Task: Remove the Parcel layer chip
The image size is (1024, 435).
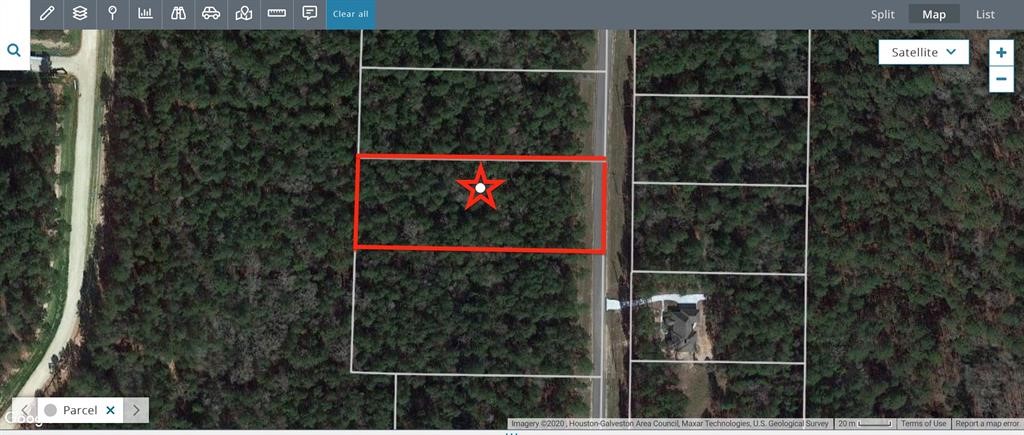Action: click(x=110, y=410)
